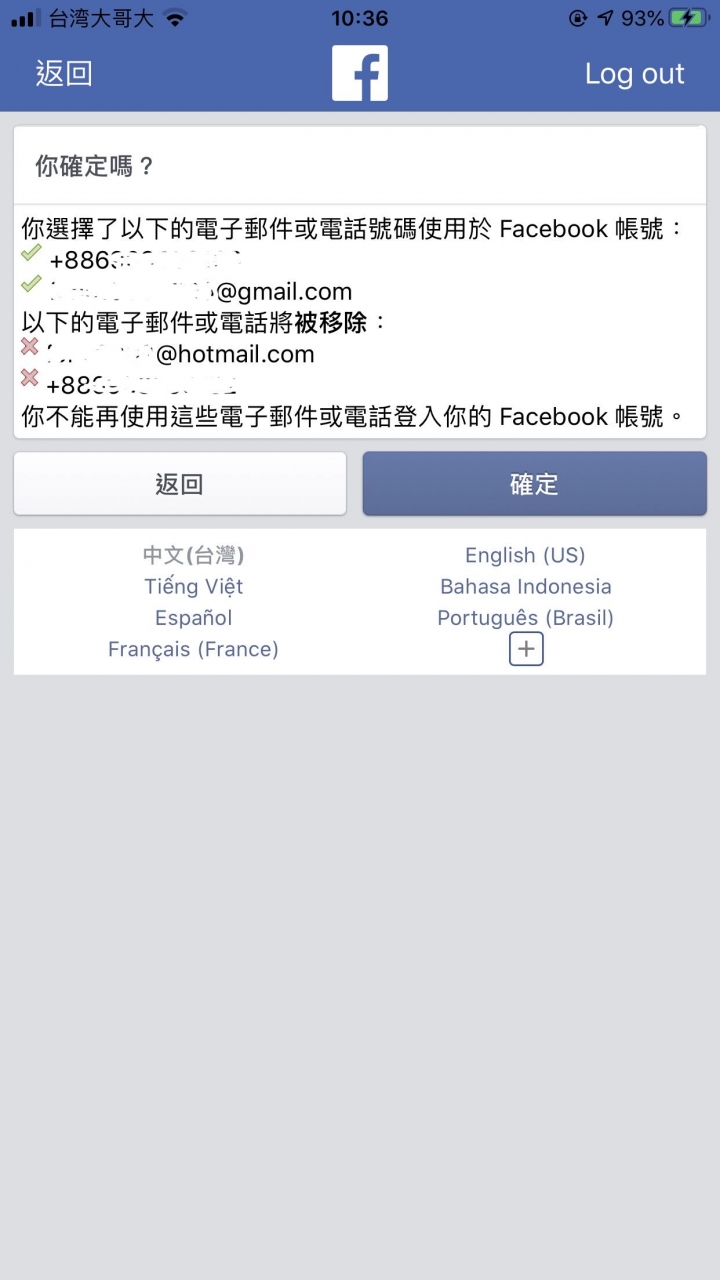Switch language to English (US)

[x=525, y=555]
